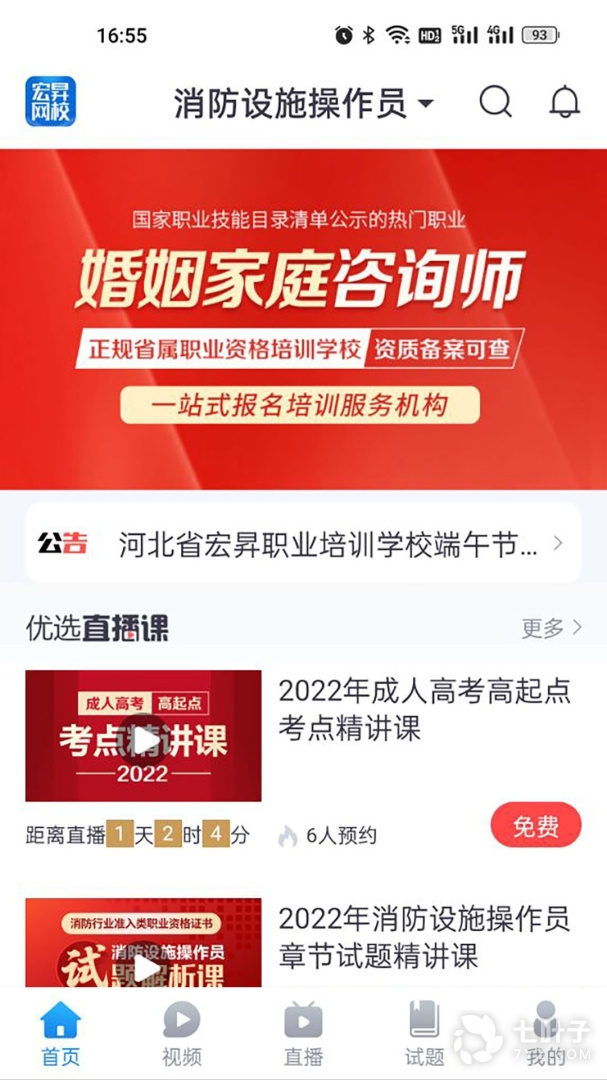Image resolution: width=607 pixels, height=1080 pixels.
Task: Switch to the 首页 tab
Action: point(60,1034)
